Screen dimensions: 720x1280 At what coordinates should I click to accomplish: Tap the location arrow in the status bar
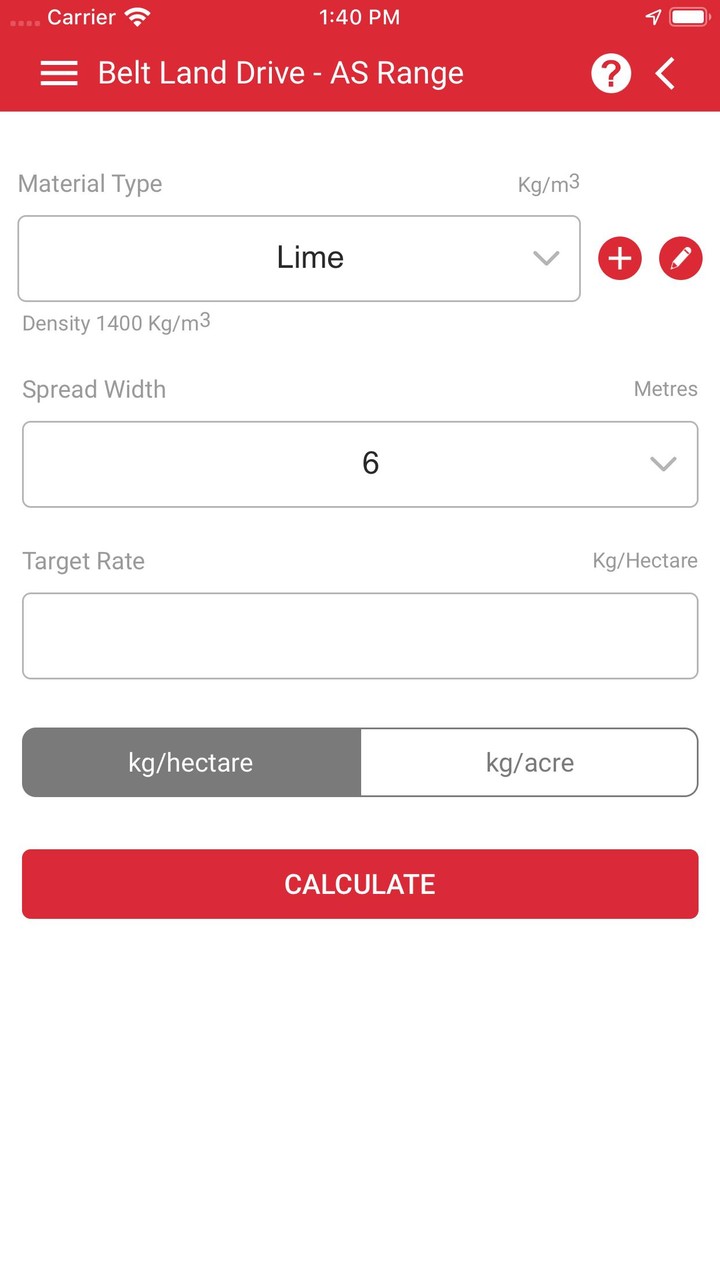click(655, 16)
